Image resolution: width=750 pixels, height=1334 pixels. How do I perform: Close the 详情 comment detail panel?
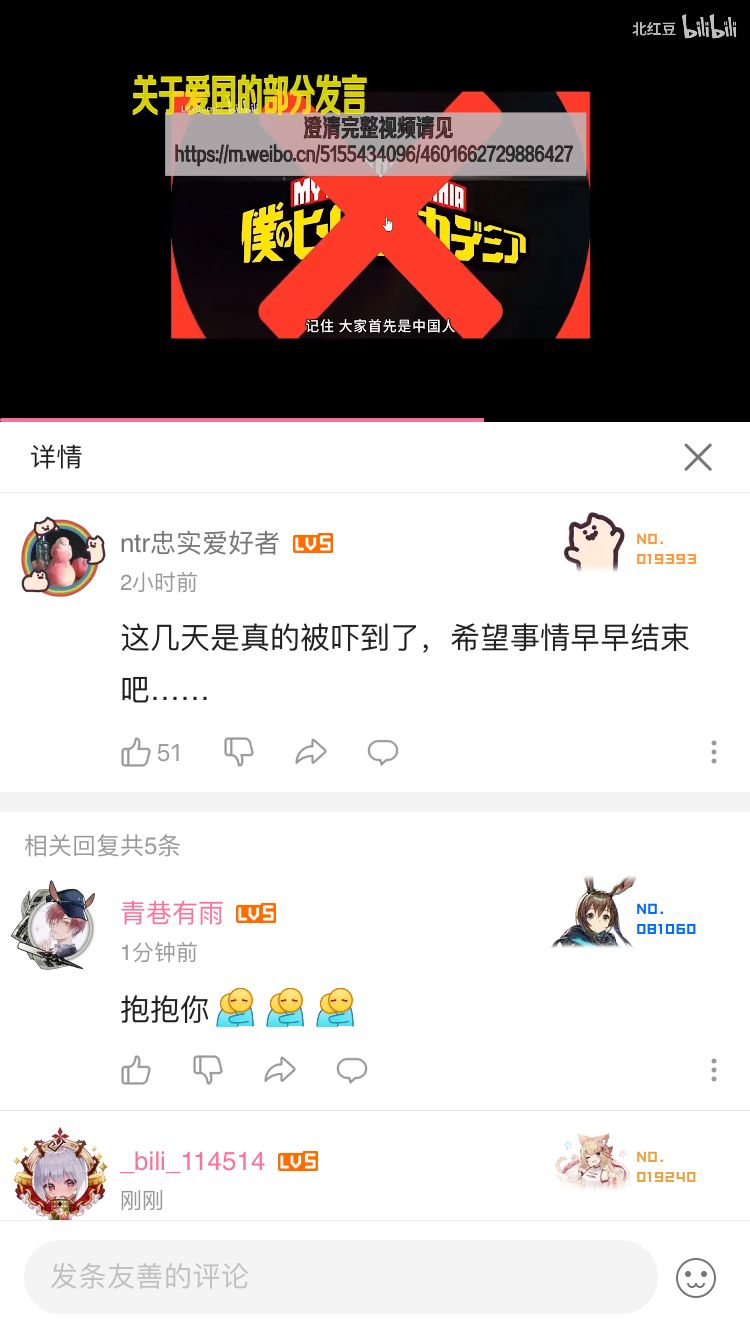point(697,457)
